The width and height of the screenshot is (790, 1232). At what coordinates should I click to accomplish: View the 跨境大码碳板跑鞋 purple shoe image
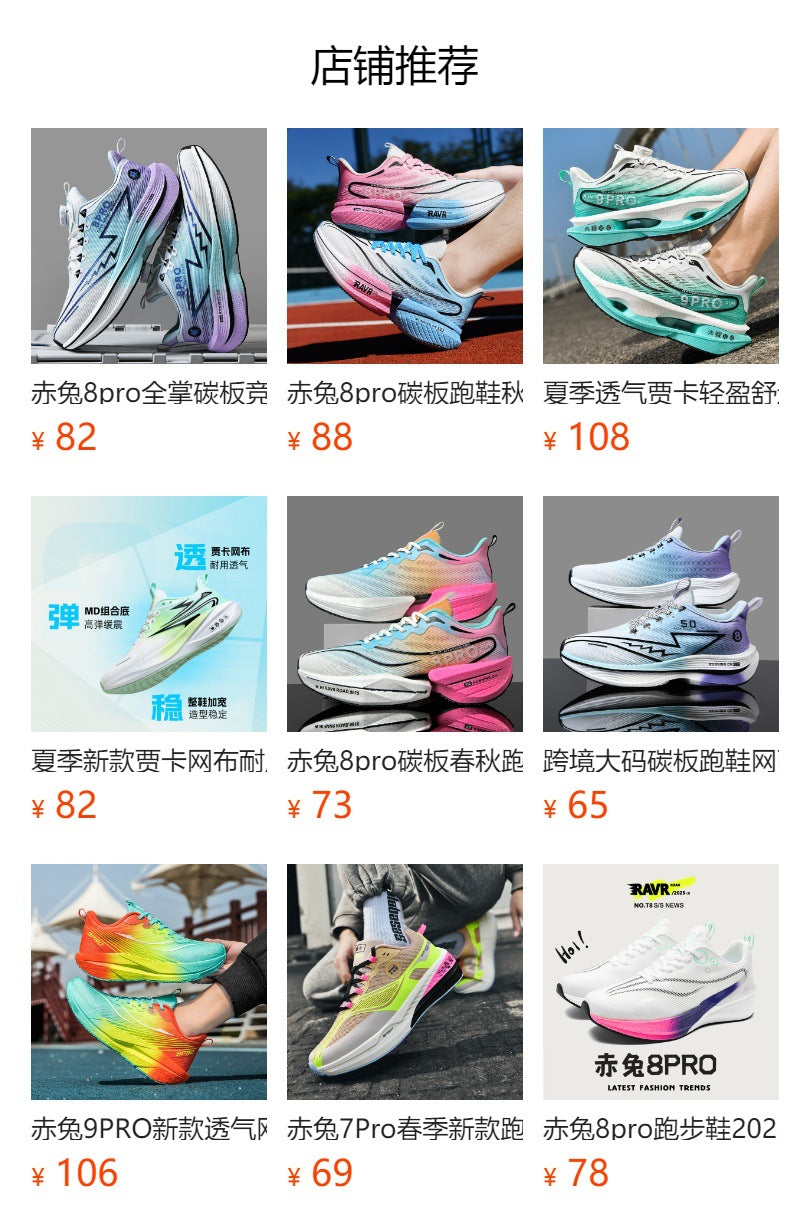pos(660,615)
